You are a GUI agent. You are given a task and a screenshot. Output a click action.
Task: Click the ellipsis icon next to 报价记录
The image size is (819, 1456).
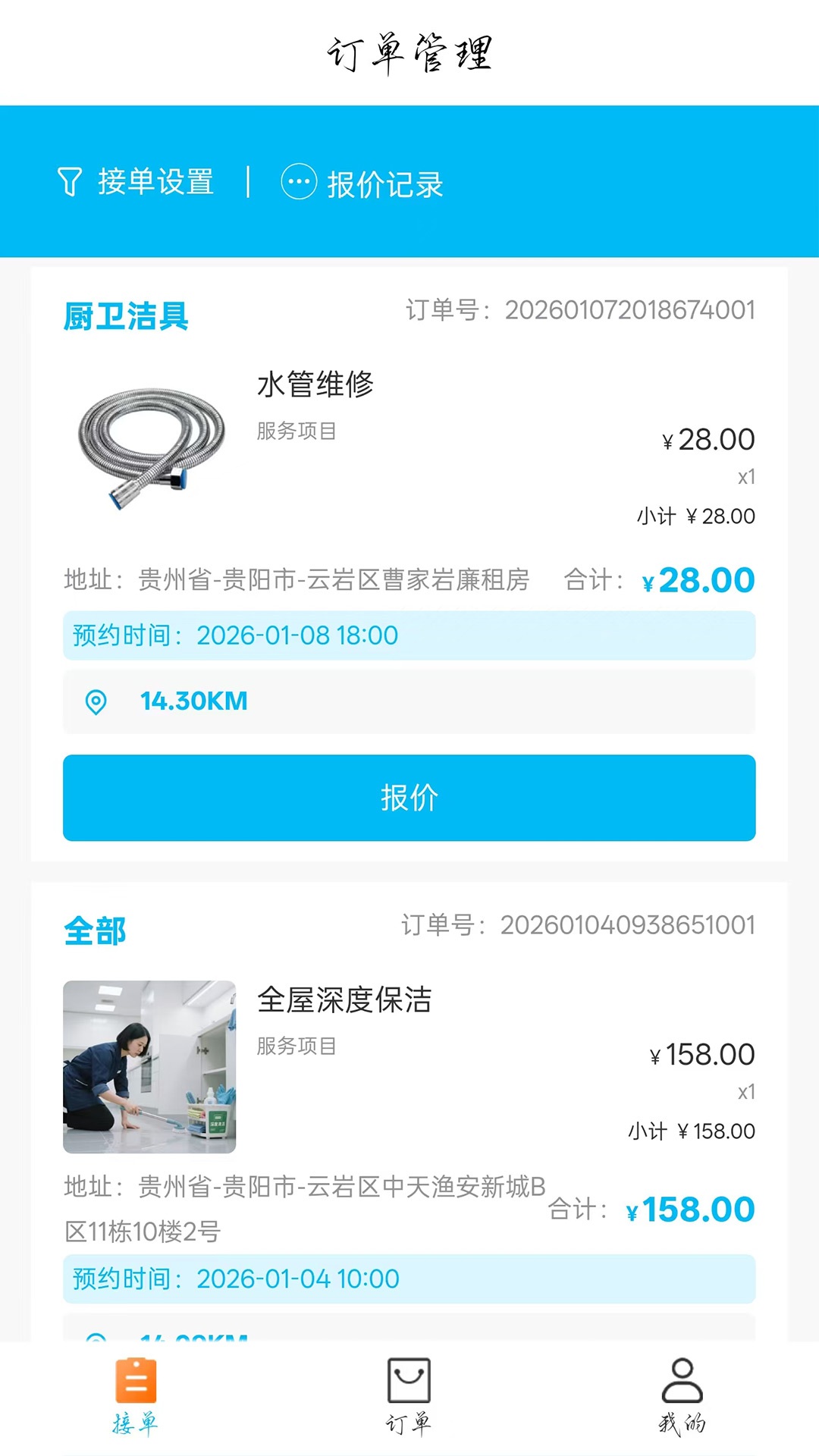click(x=297, y=182)
